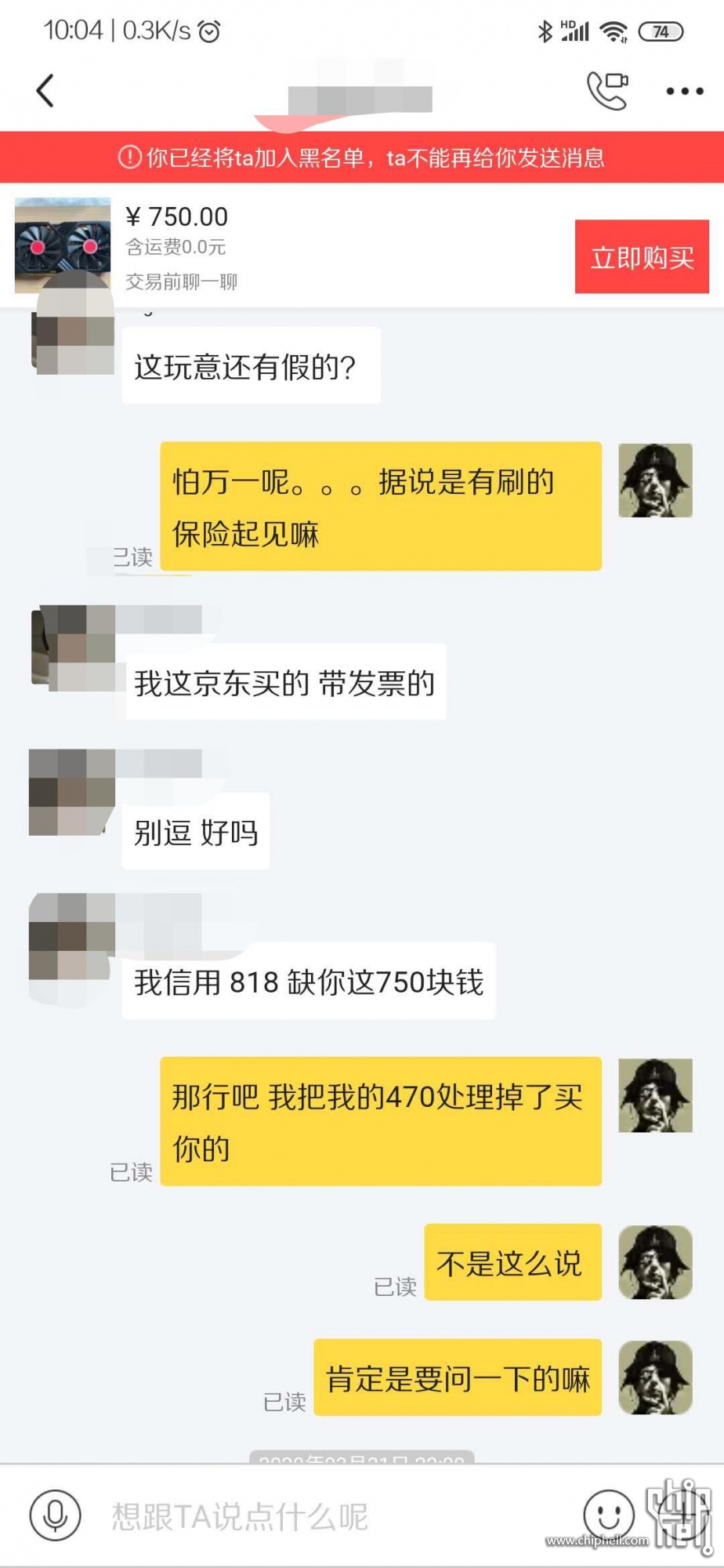The image size is (724, 1568).
Task: Open the emoji smiley picker
Action: tap(609, 1515)
